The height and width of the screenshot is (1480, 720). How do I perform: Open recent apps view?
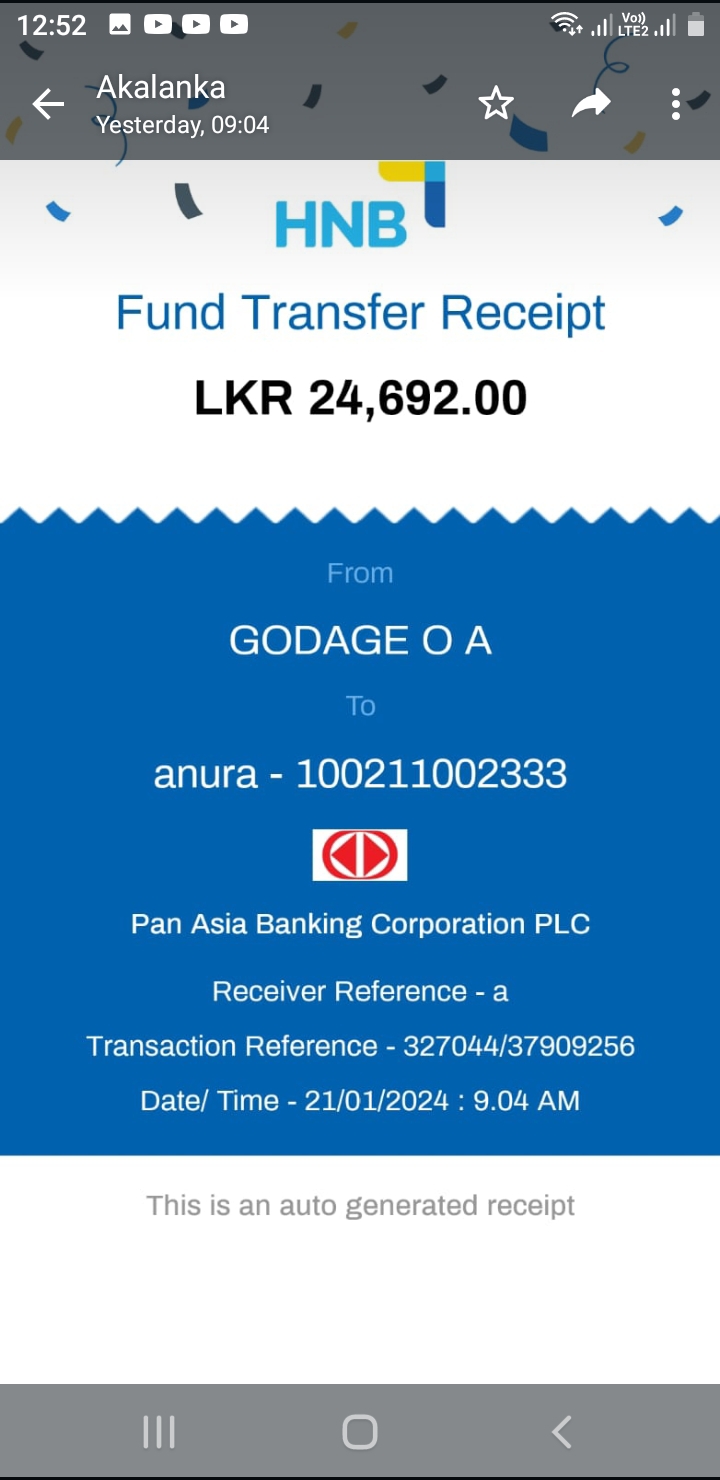[x=159, y=1432]
